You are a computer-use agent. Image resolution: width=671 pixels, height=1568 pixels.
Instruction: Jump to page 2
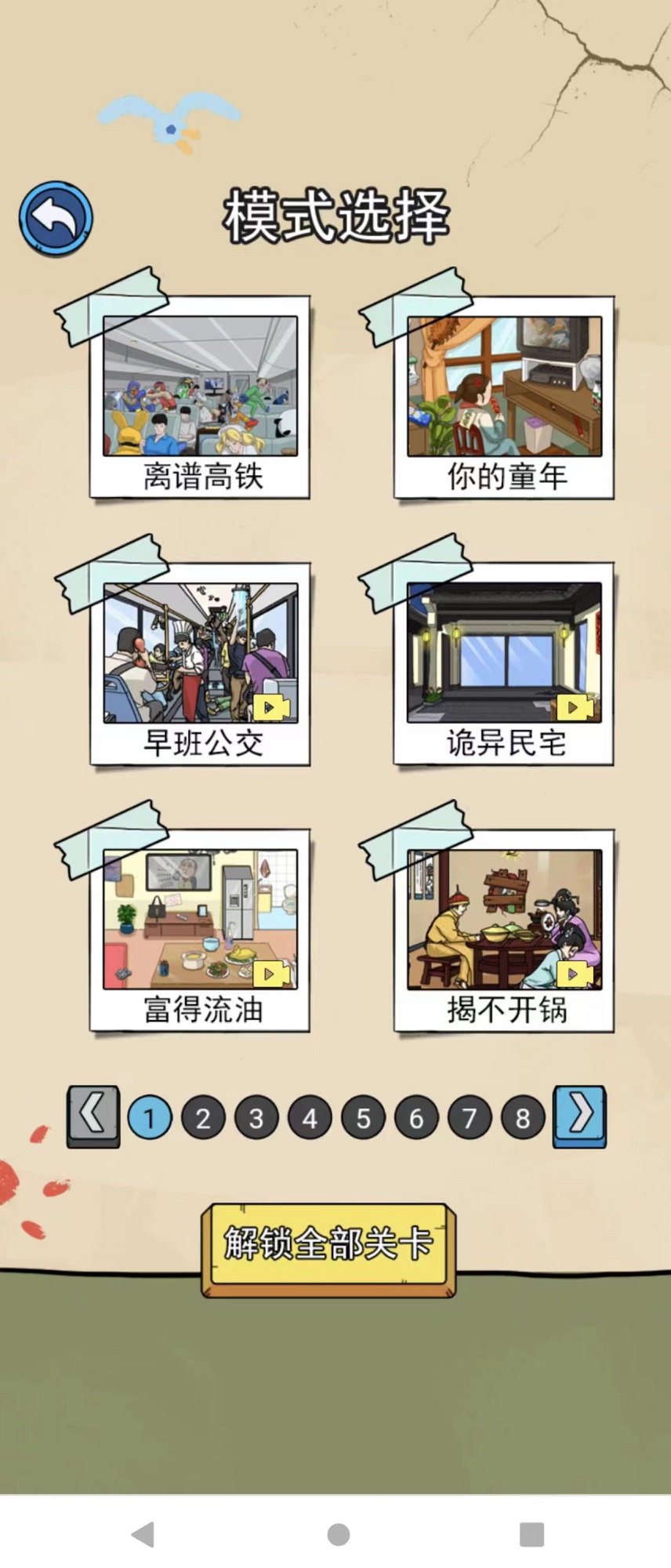(203, 1118)
